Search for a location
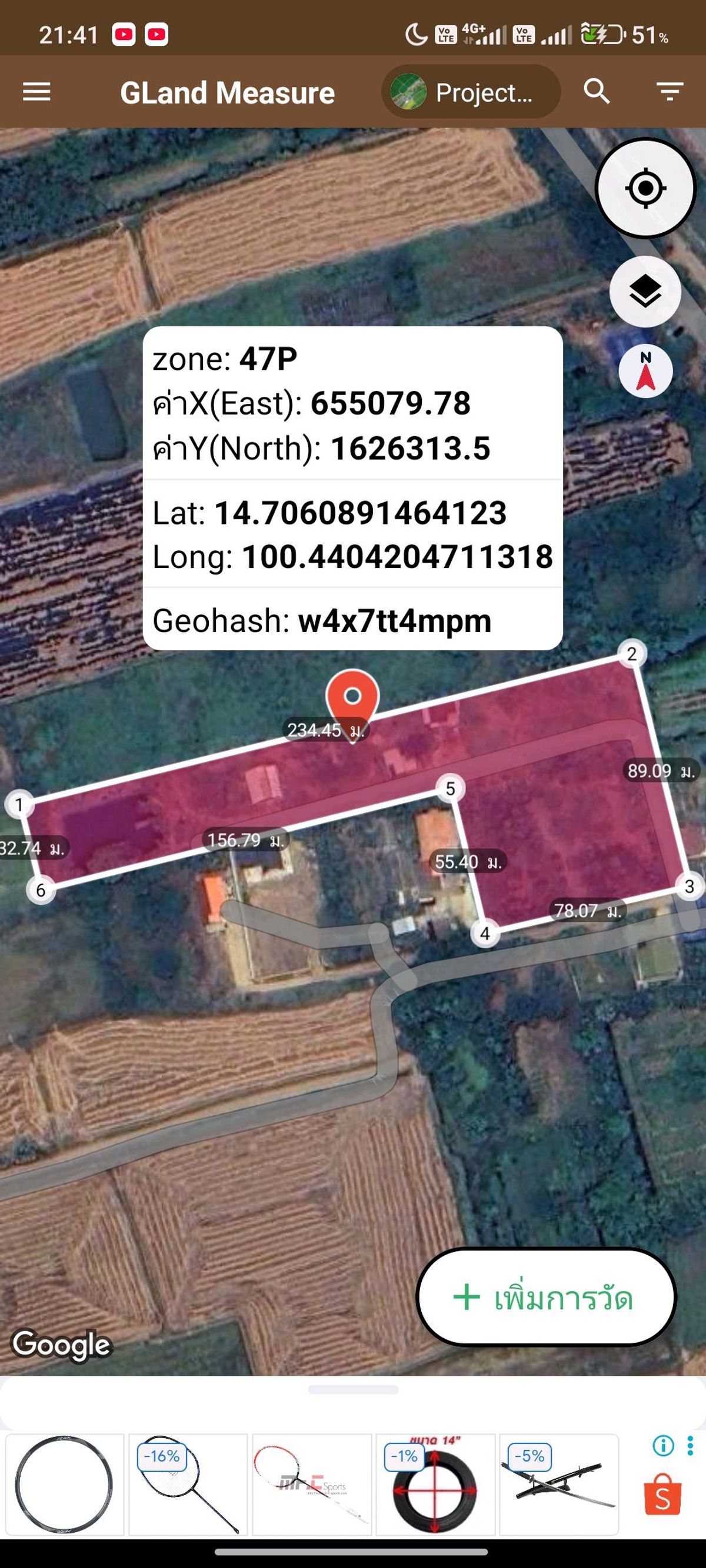This screenshot has height=1568, width=706. point(597,92)
